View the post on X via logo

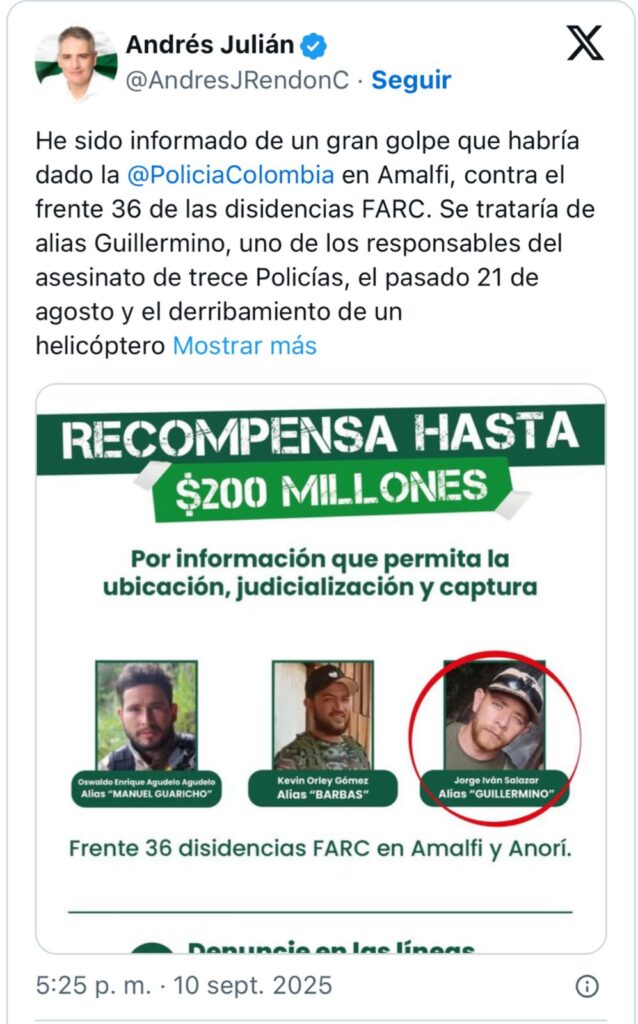(x=585, y=44)
